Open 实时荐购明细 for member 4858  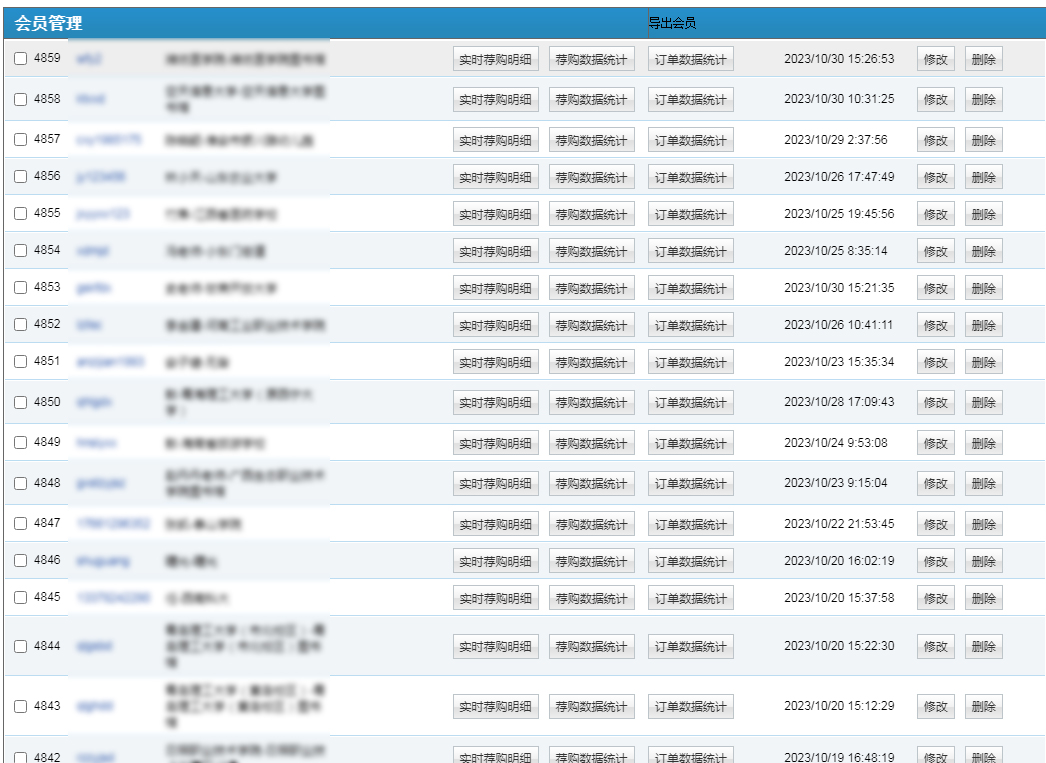coord(495,100)
